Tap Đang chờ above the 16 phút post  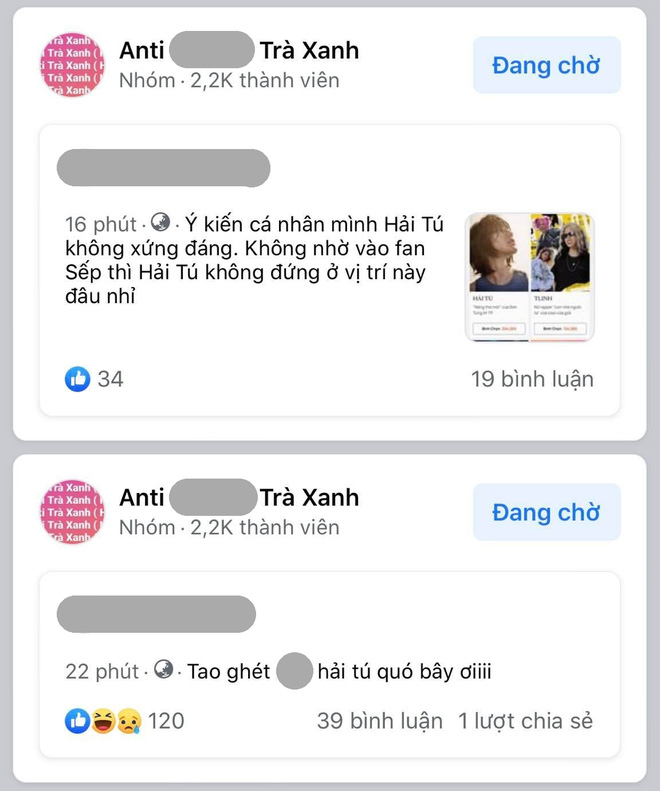(x=546, y=66)
